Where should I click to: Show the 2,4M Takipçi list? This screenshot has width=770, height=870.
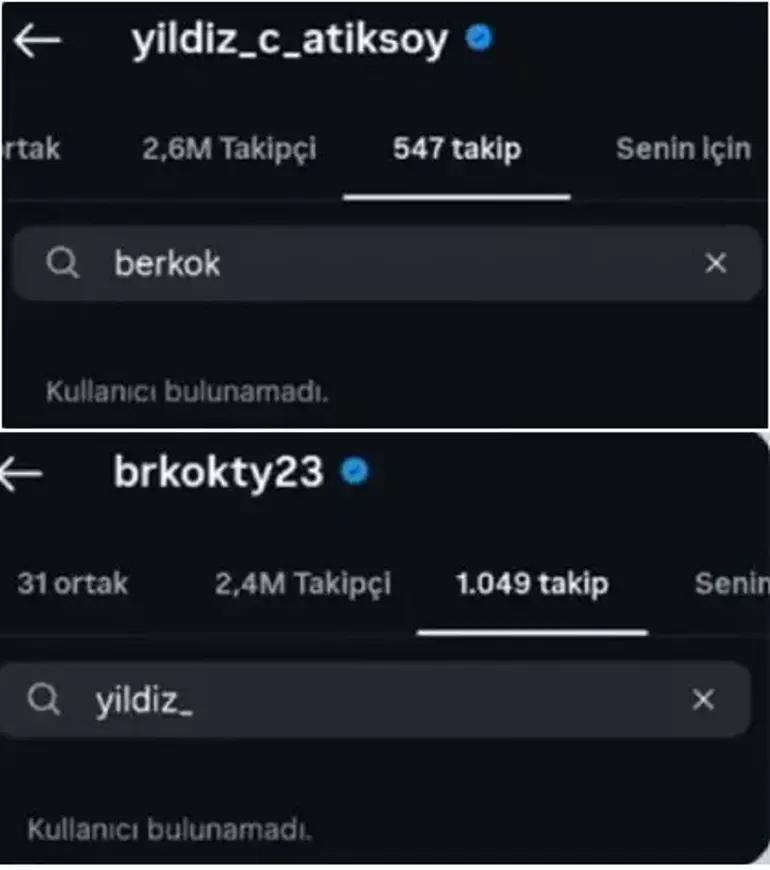click(300, 584)
